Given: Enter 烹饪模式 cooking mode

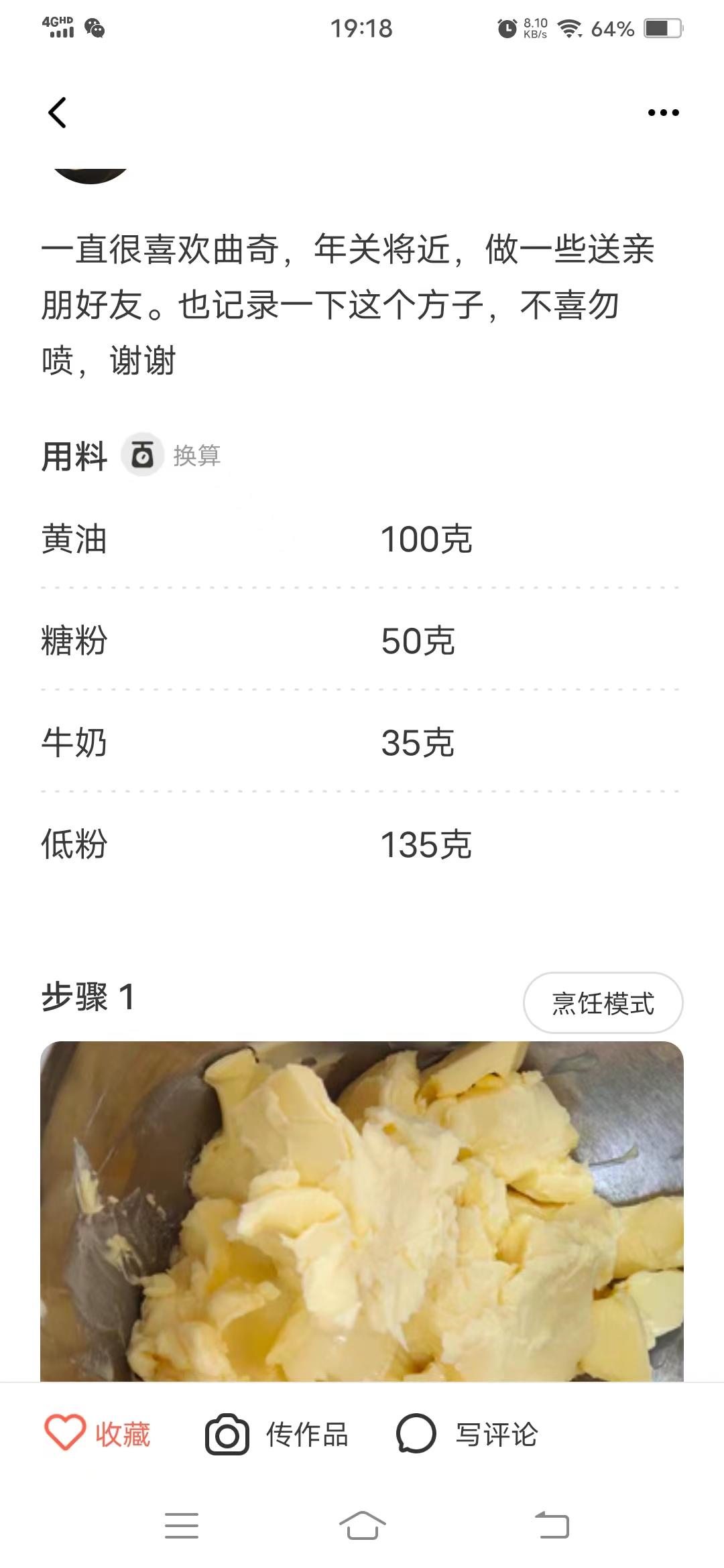Looking at the screenshot, I should (x=601, y=1002).
